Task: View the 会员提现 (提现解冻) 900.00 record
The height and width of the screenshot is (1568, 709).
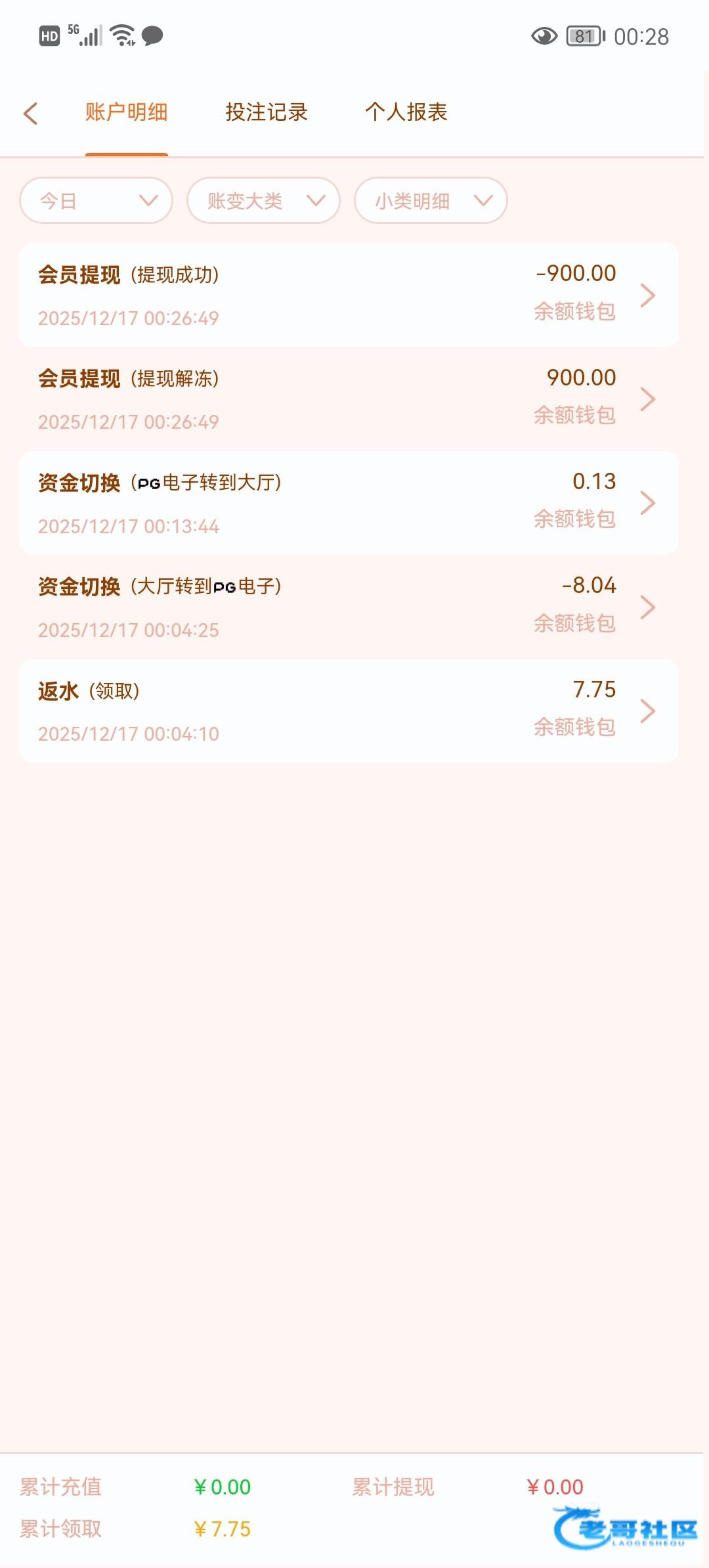Action: [x=348, y=399]
